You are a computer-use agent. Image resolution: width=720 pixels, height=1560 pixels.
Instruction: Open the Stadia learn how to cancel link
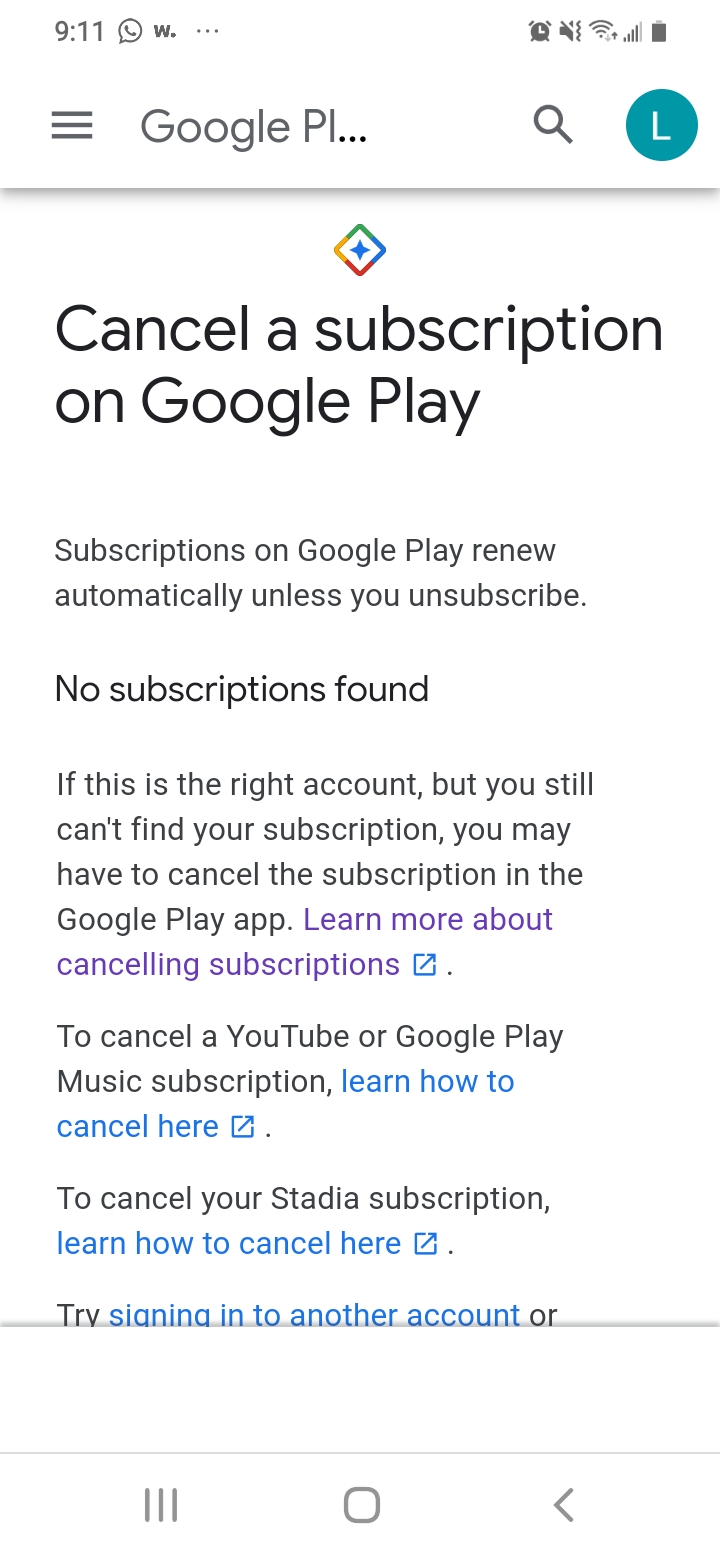click(x=229, y=1244)
